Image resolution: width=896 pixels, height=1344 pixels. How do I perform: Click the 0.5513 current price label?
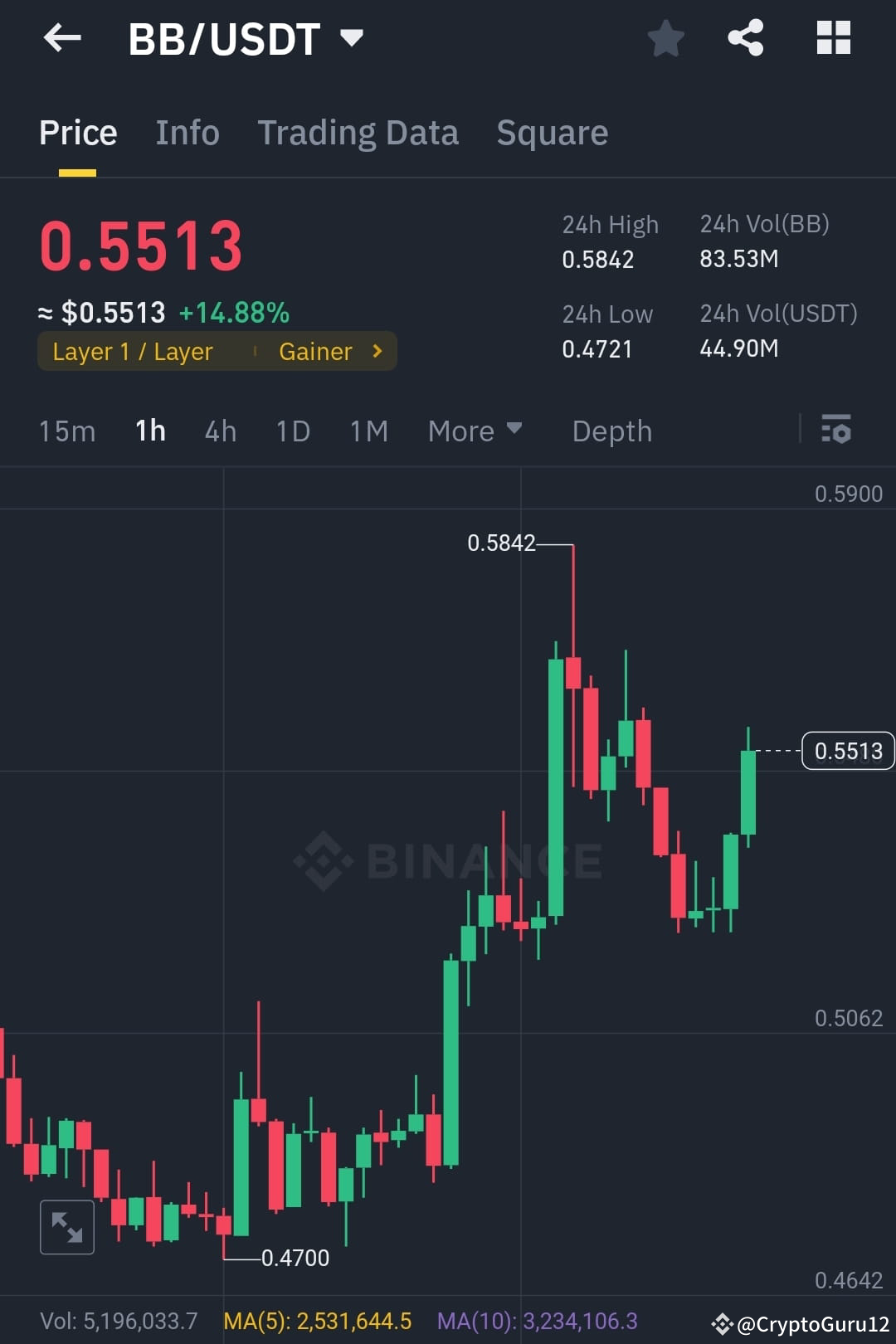coord(847,750)
